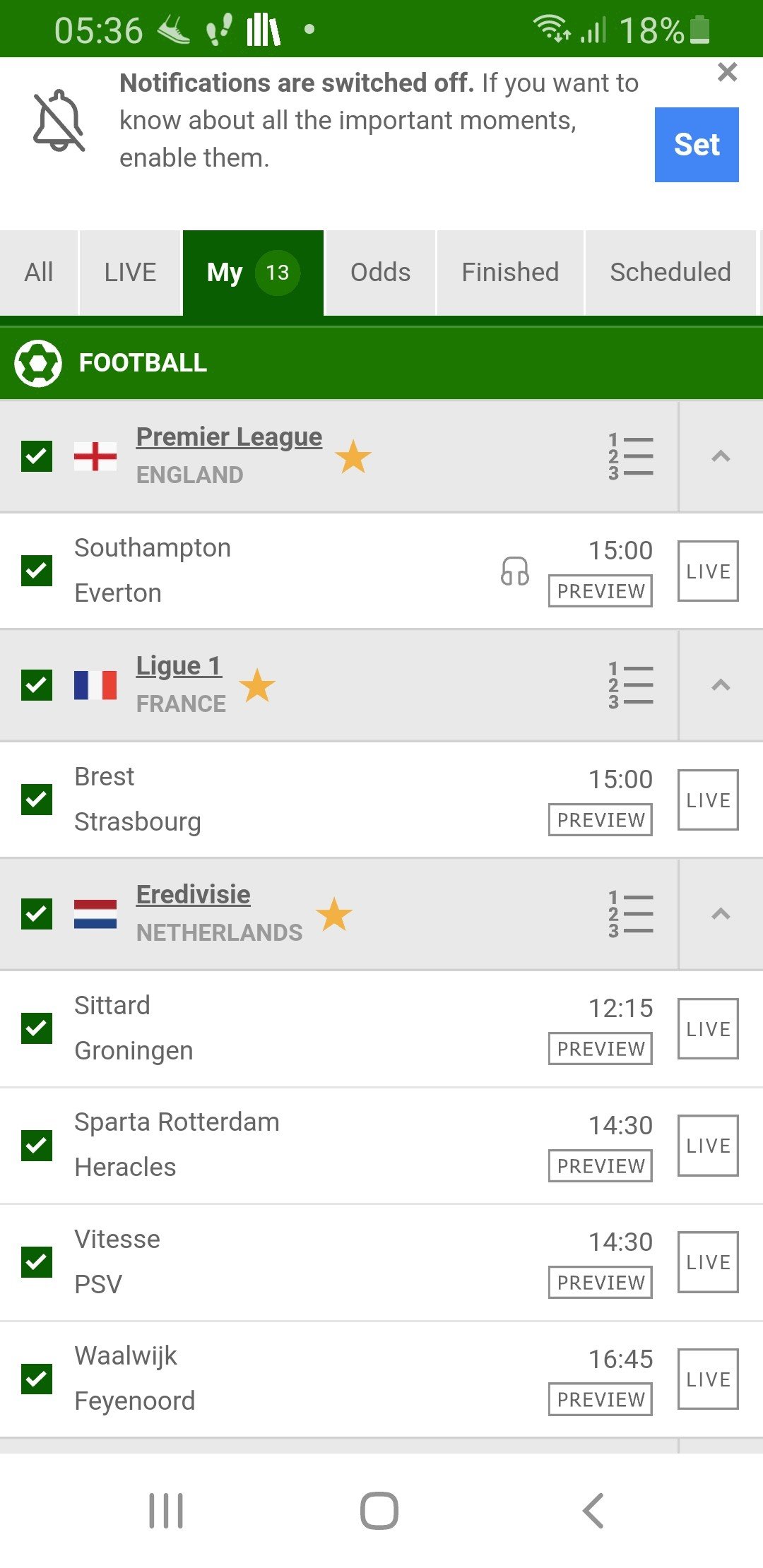The image size is (763, 1568).
Task: Switch to the All tab
Action: (39, 273)
